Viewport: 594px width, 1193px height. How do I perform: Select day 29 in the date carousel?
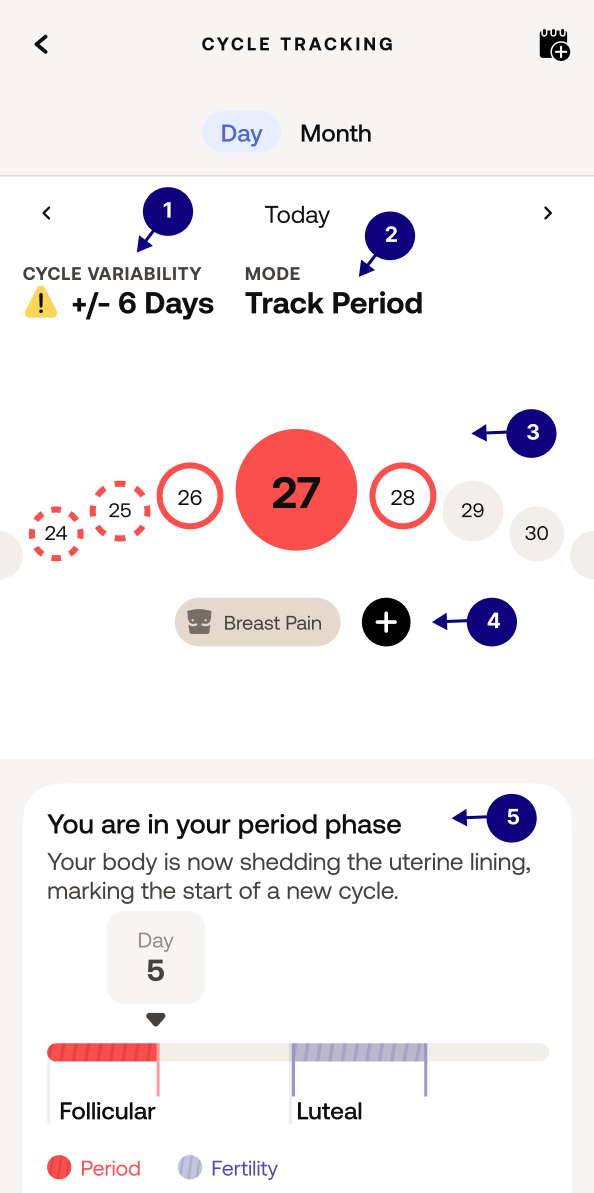(x=473, y=511)
